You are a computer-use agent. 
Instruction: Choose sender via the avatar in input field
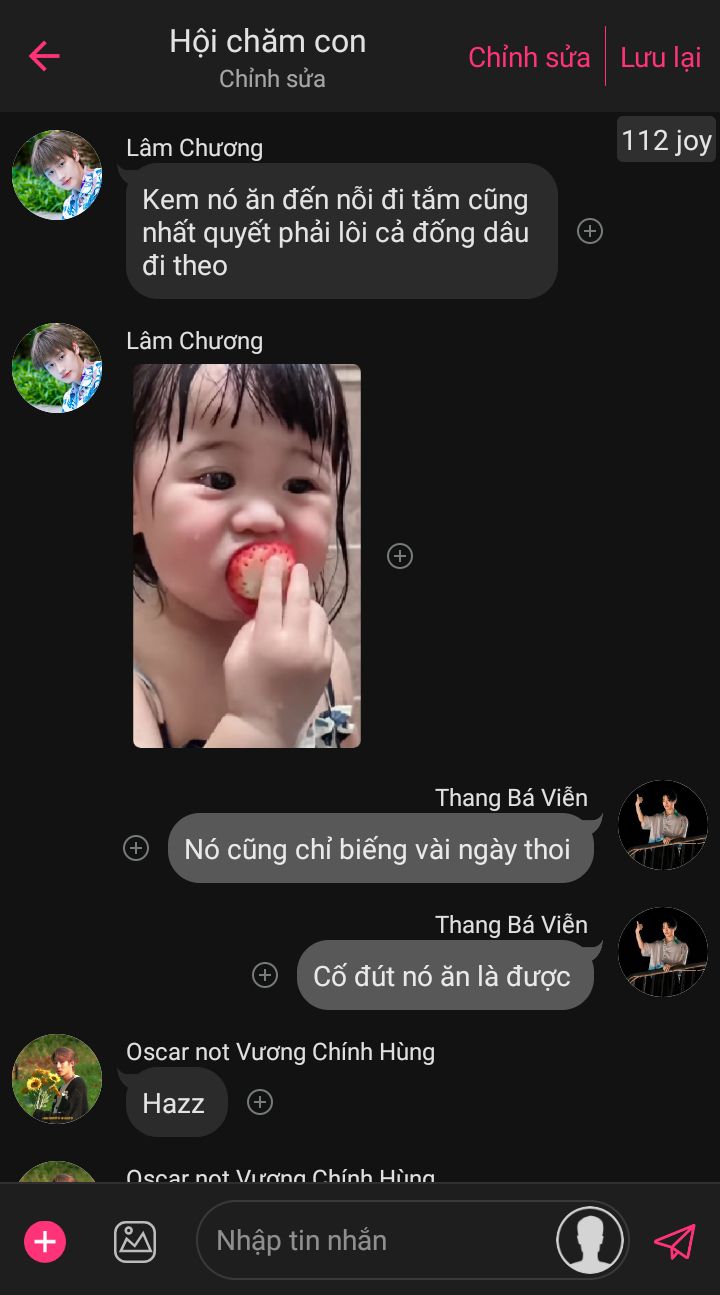[x=590, y=1241]
